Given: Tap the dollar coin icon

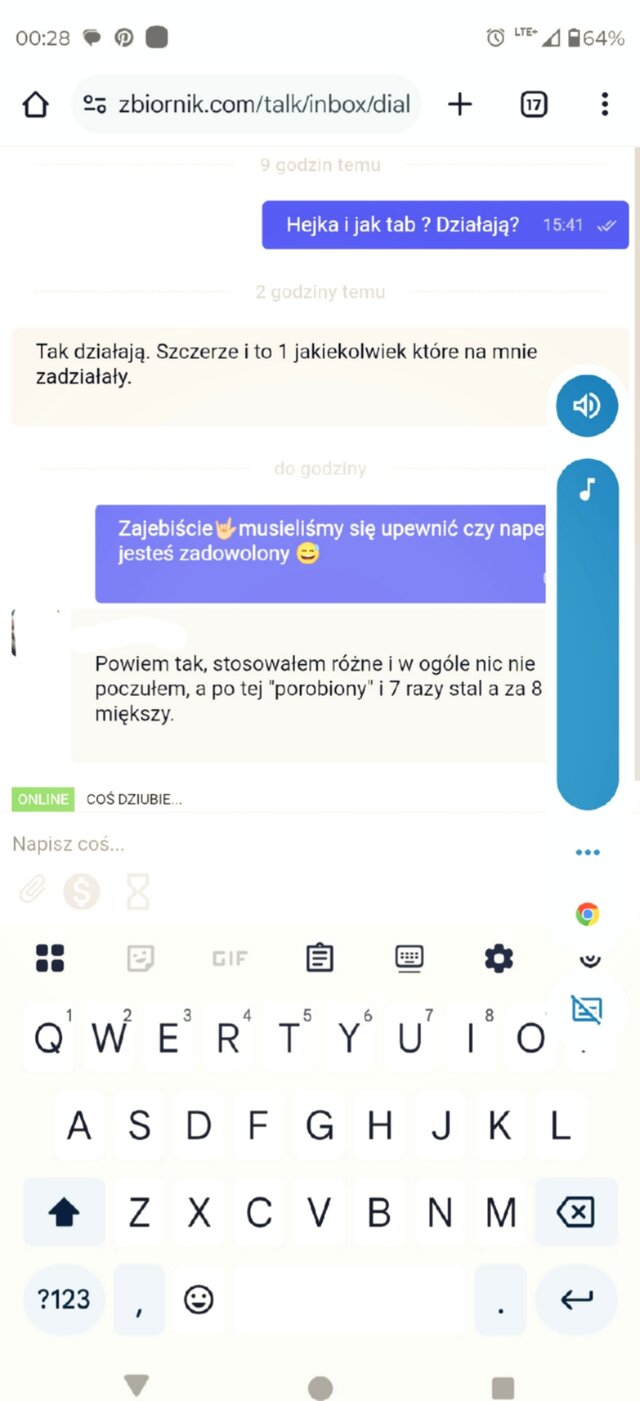Looking at the screenshot, I should click(x=82, y=890).
